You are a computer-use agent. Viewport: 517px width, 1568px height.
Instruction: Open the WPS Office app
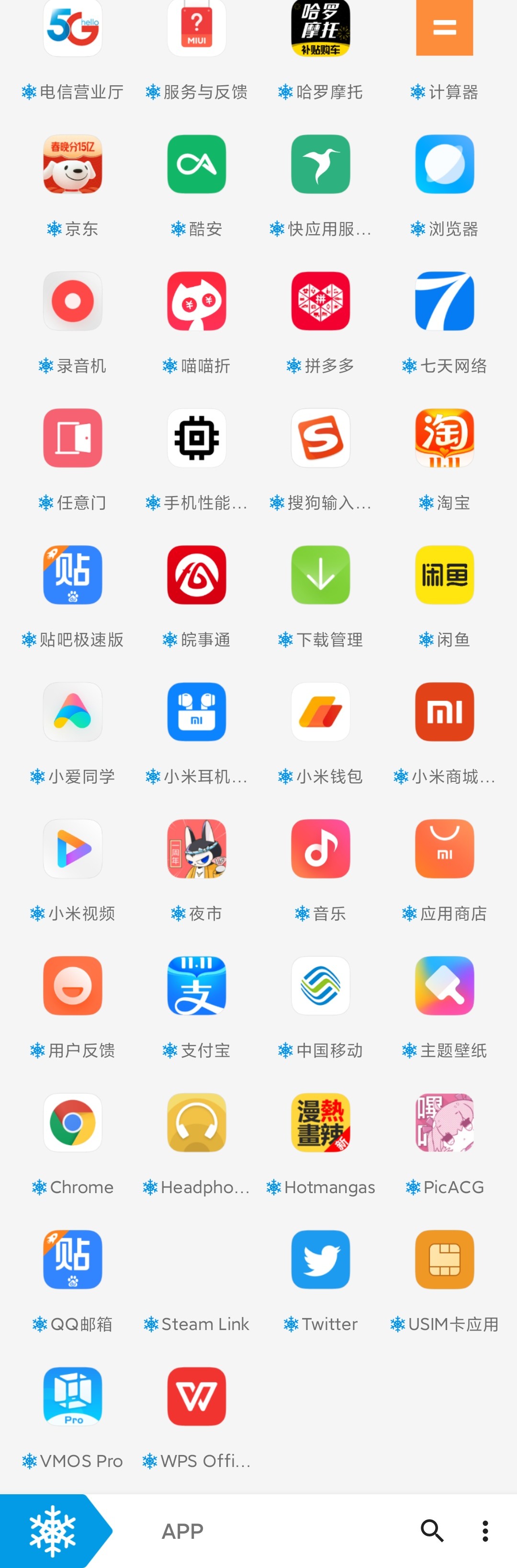click(x=197, y=1397)
